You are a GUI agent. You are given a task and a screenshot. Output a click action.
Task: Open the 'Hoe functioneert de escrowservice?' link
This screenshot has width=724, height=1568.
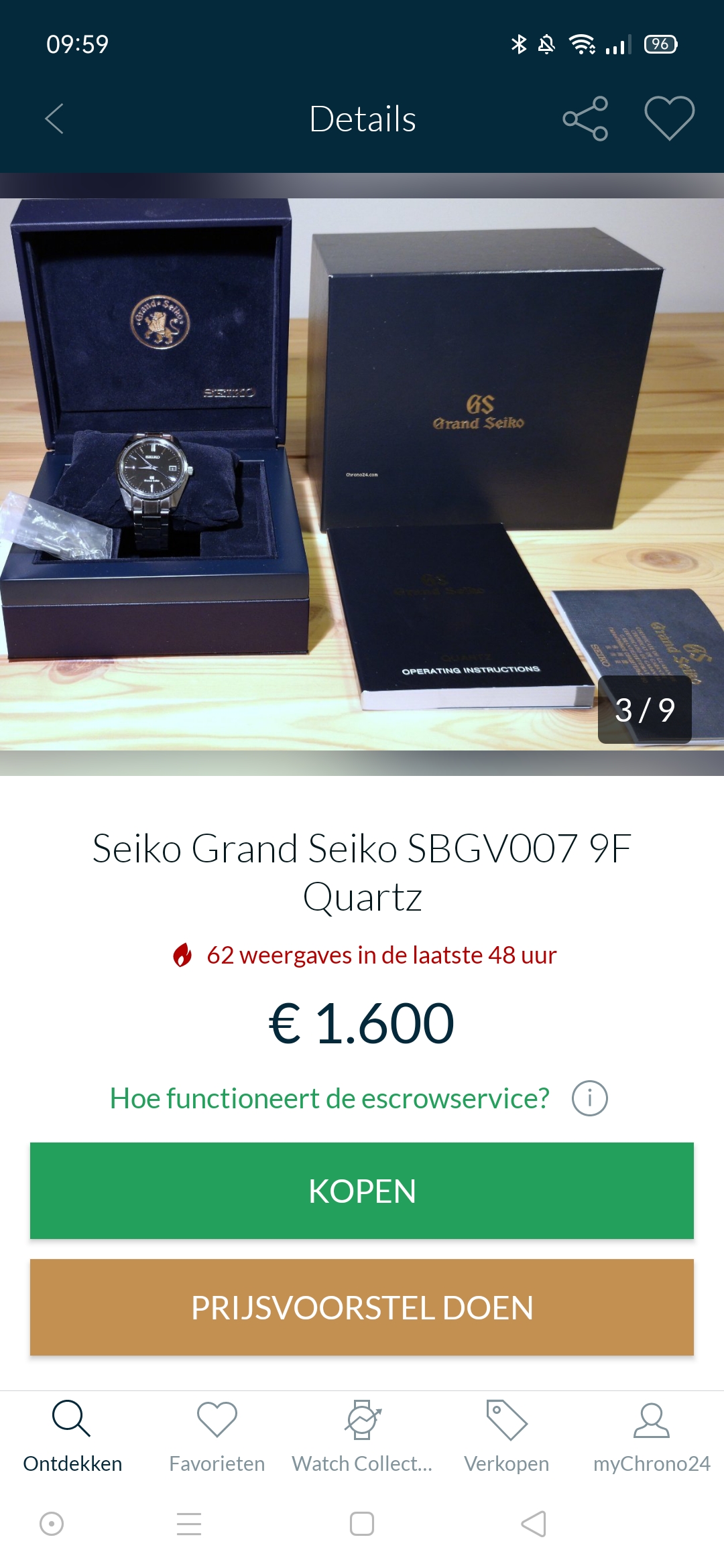(x=330, y=1098)
